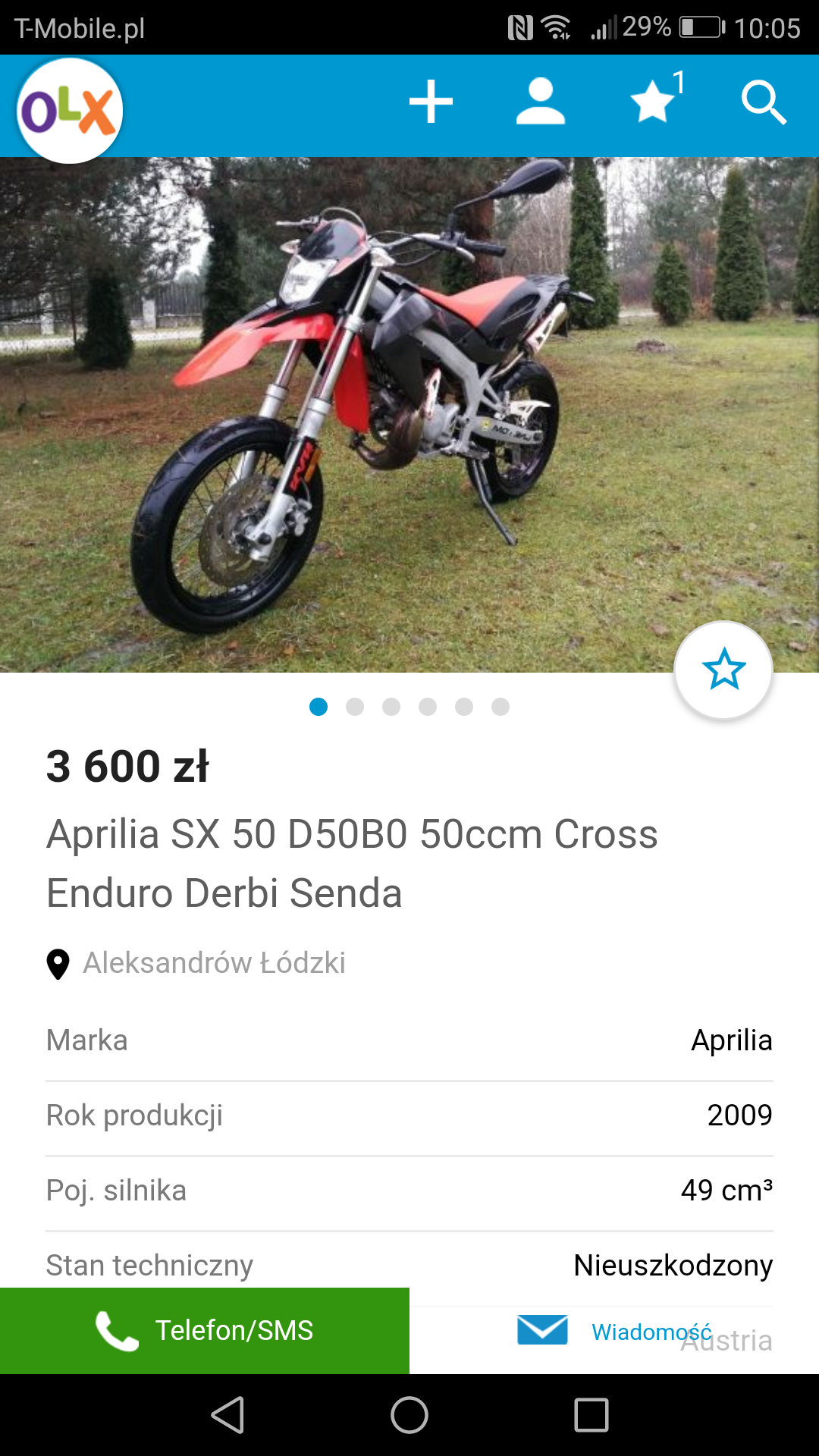Go back using system back button

tap(227, 1415)
